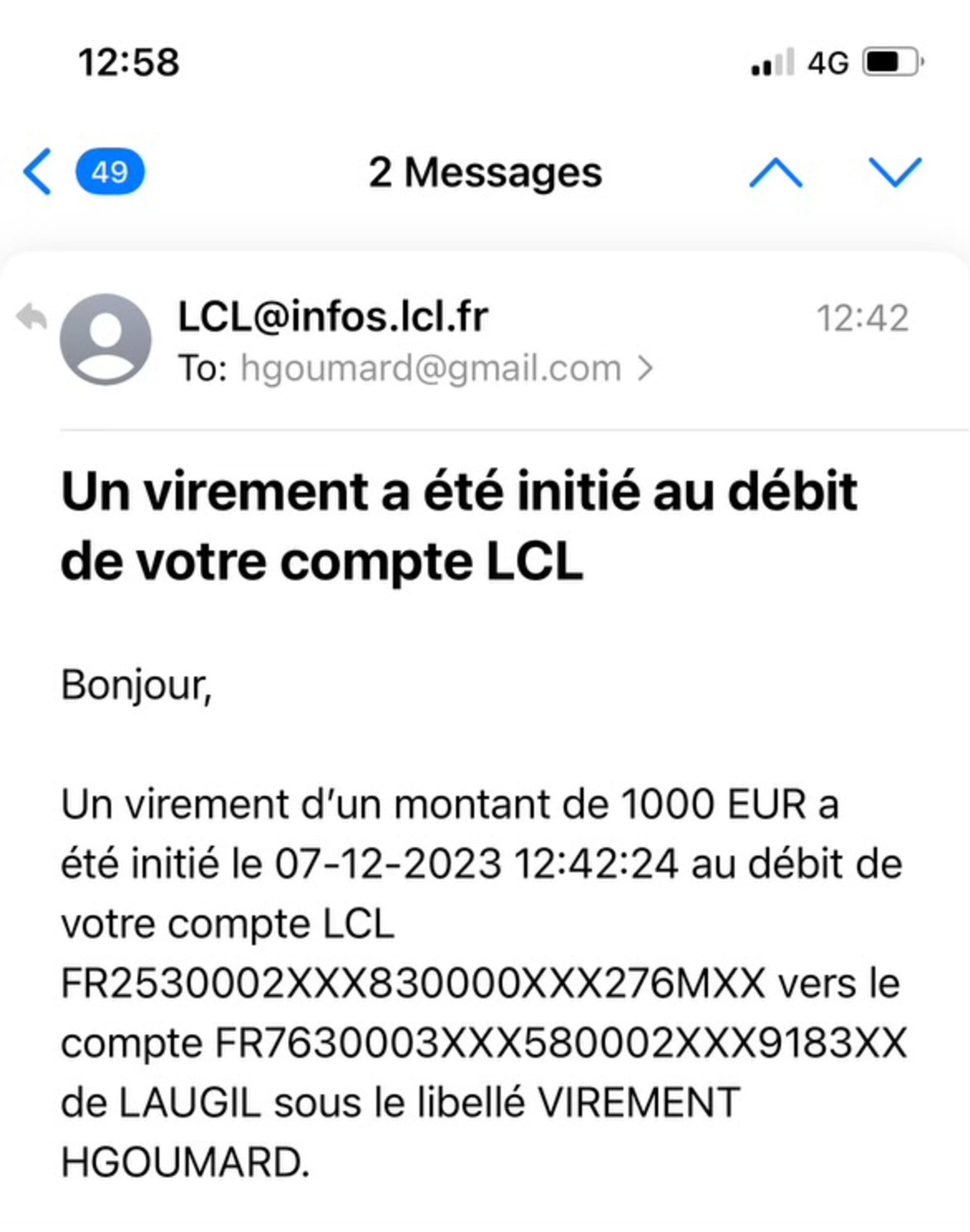Viewport: 970px width, 1232px height.
Task: Jump to the previous message arrow
Action: click(775, 172)
